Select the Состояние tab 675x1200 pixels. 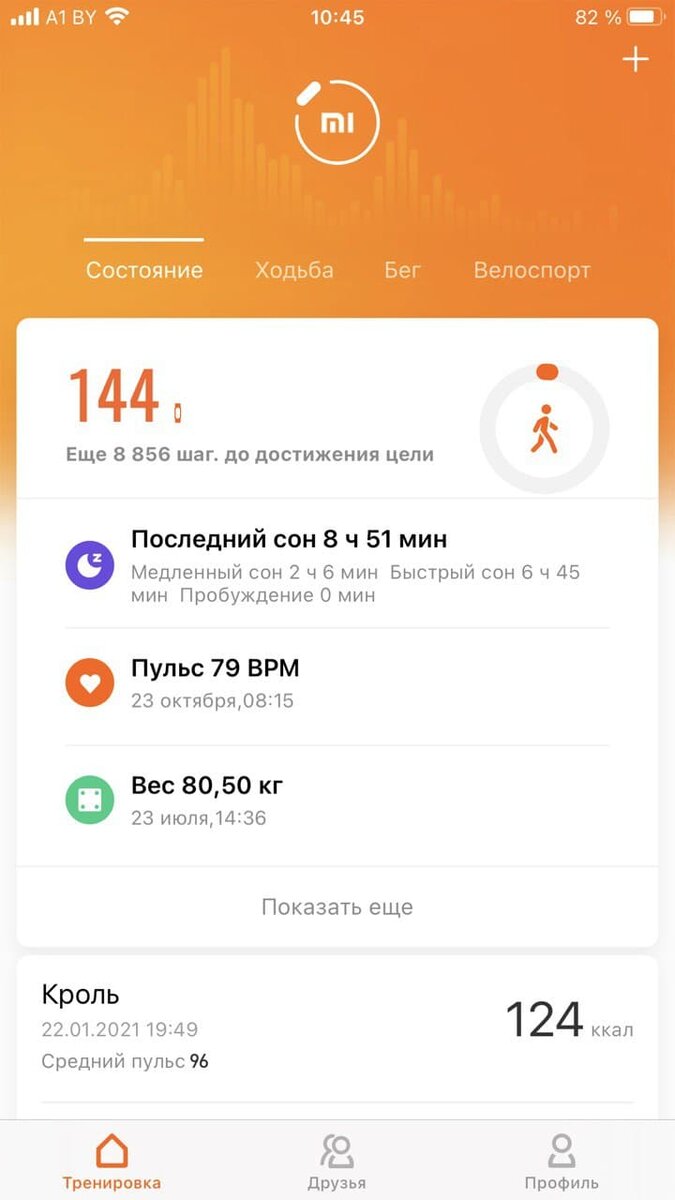coord(144,270)
